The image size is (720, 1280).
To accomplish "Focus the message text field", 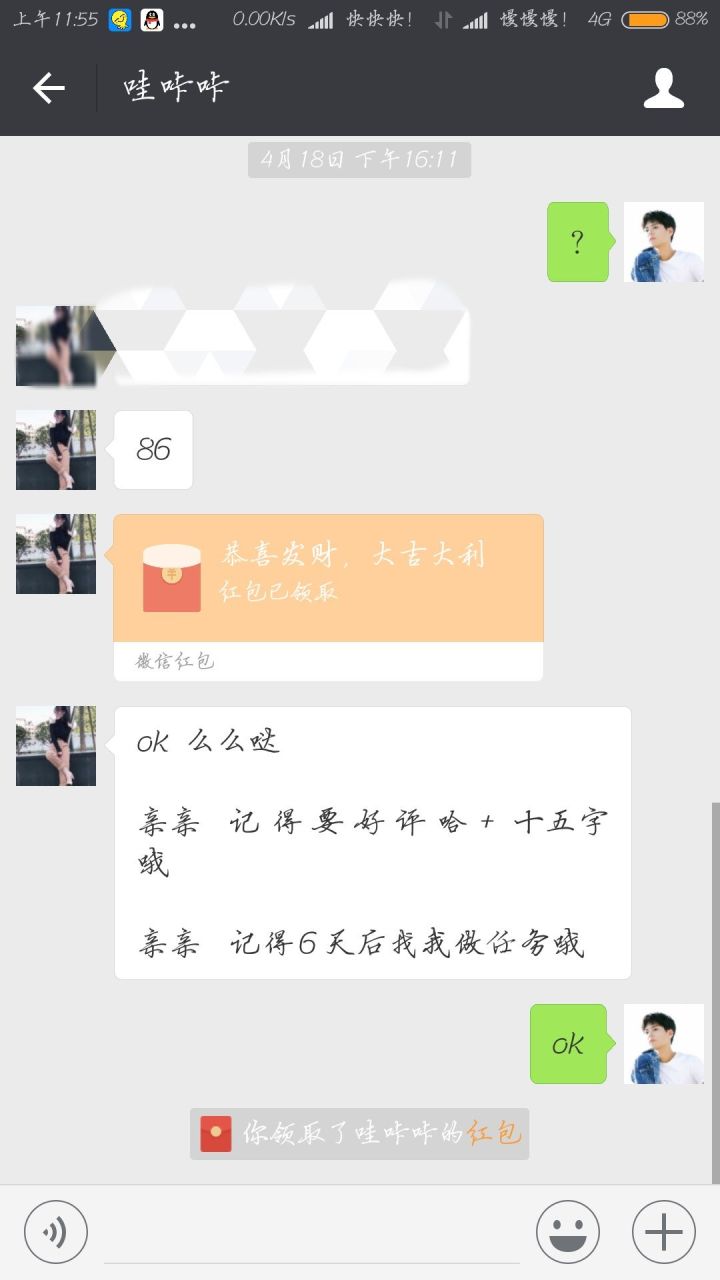I will pyautogui.click(x=311, y=1232).
